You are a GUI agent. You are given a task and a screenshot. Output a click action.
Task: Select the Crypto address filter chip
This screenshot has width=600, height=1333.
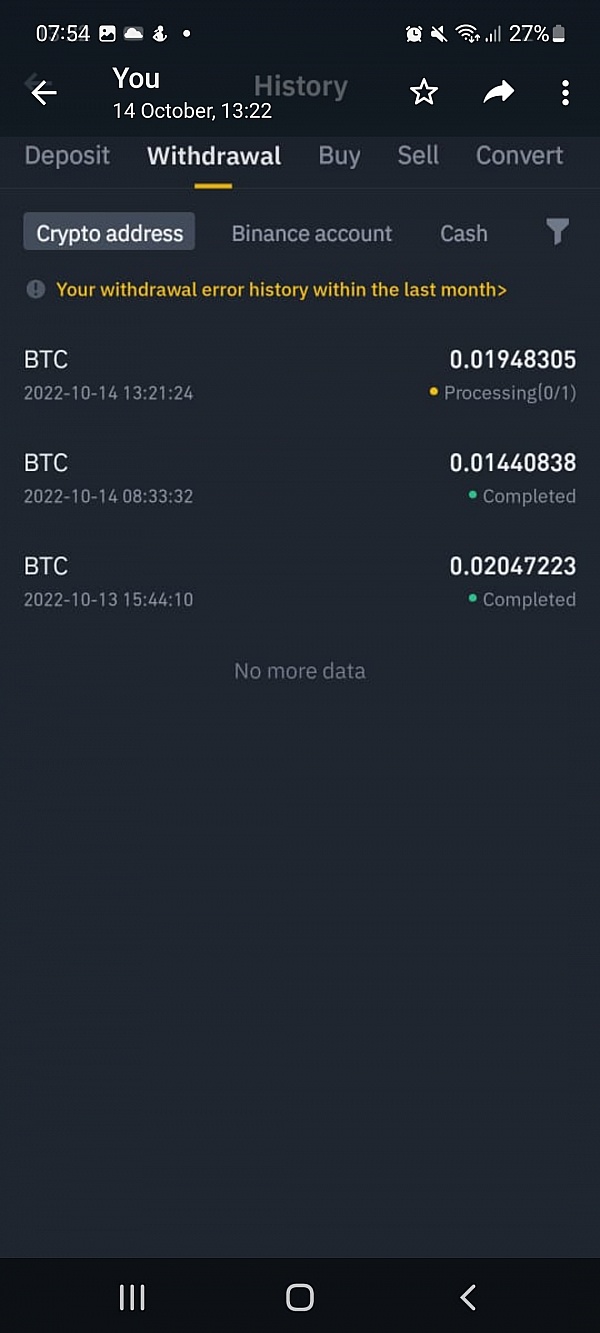[109, 233]
